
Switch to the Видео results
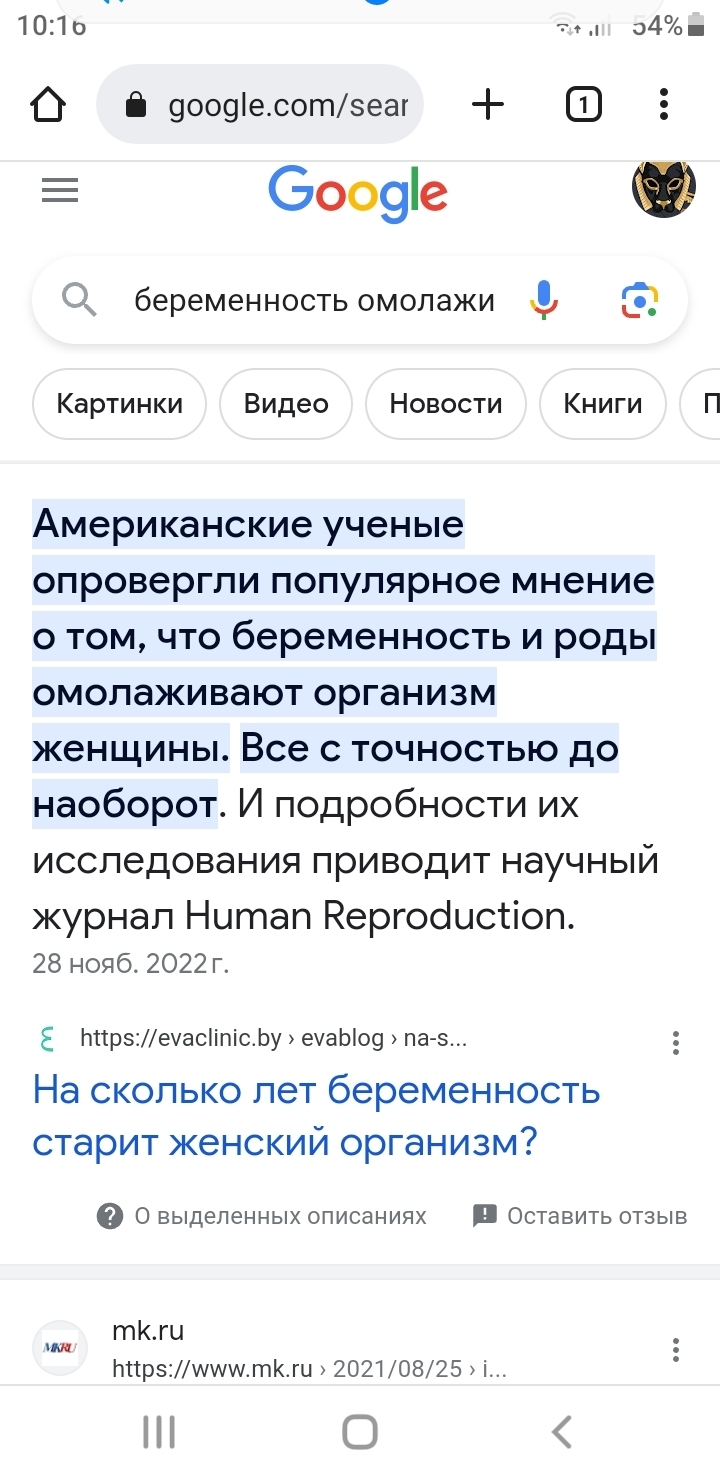[286, 404]
